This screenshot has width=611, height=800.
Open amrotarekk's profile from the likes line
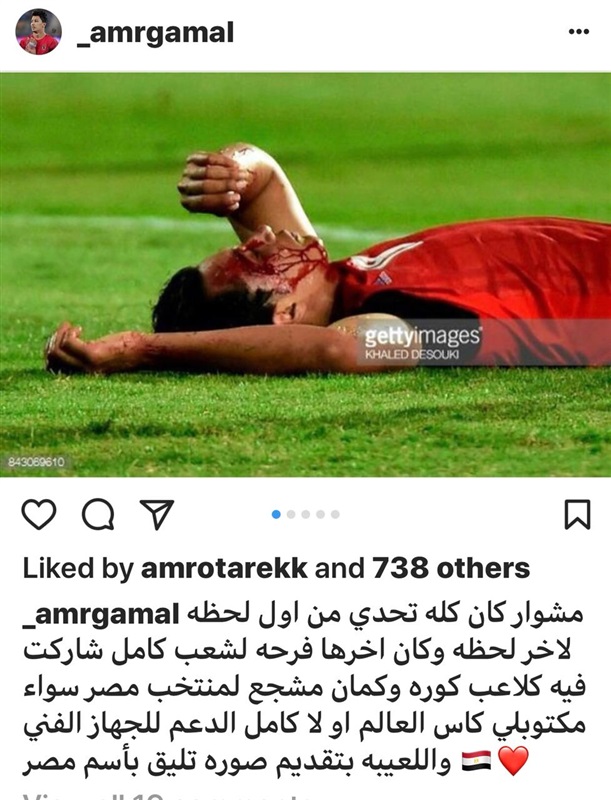click(224, 569)
